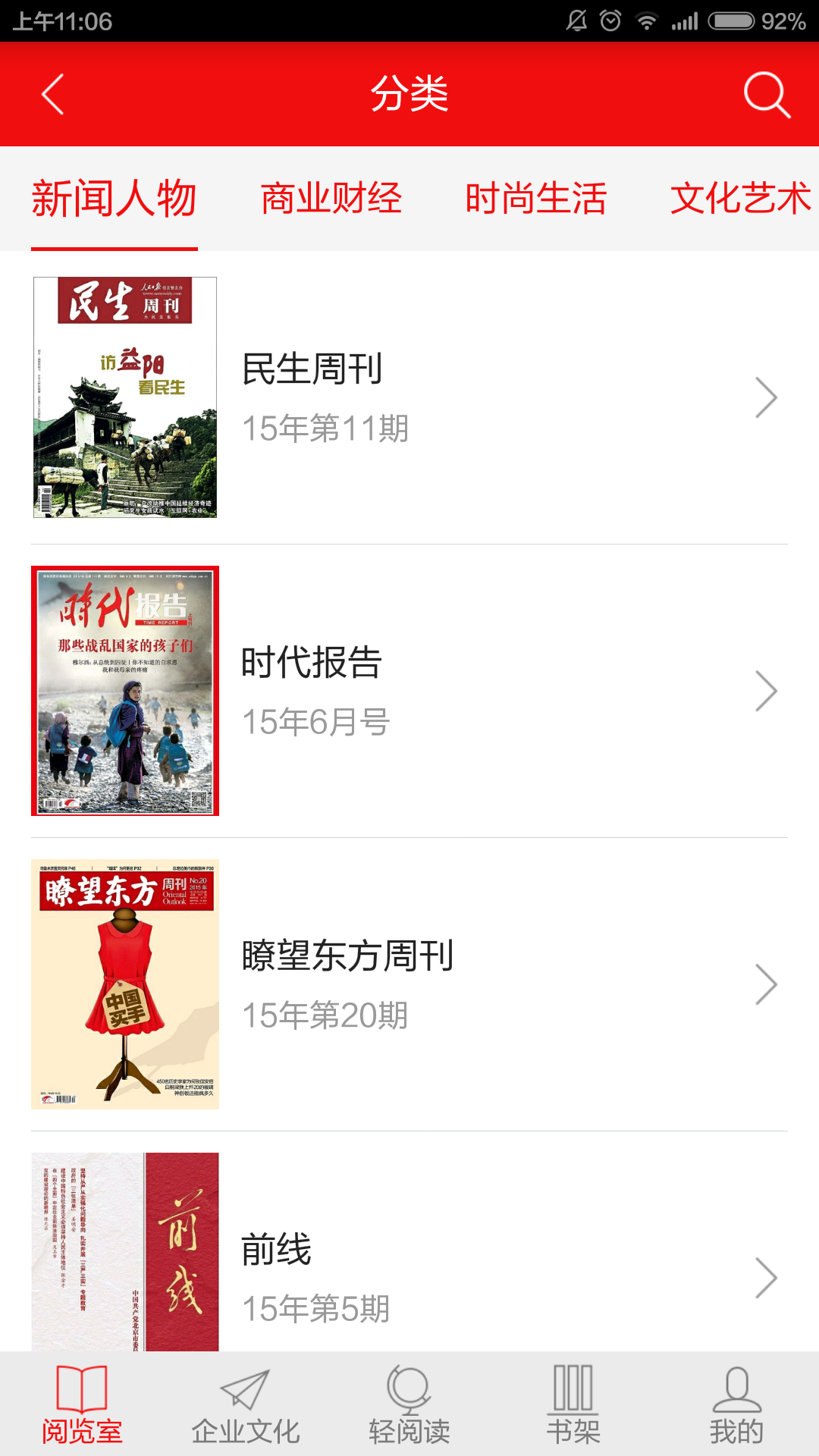Open the 我的 profile tab
819x1456 pixels.
point(736,1405)
